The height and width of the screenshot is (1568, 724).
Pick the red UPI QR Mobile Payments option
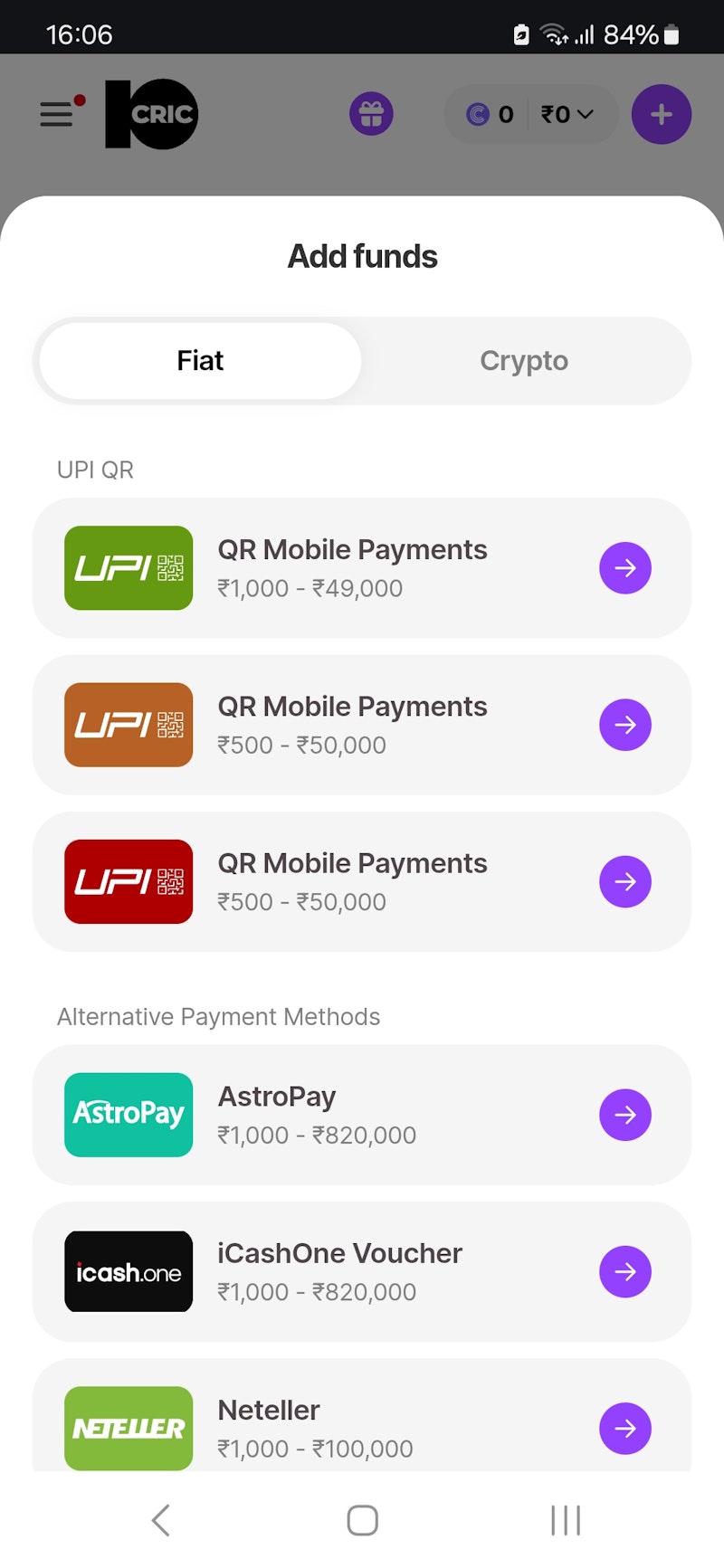tap(362, 881)
